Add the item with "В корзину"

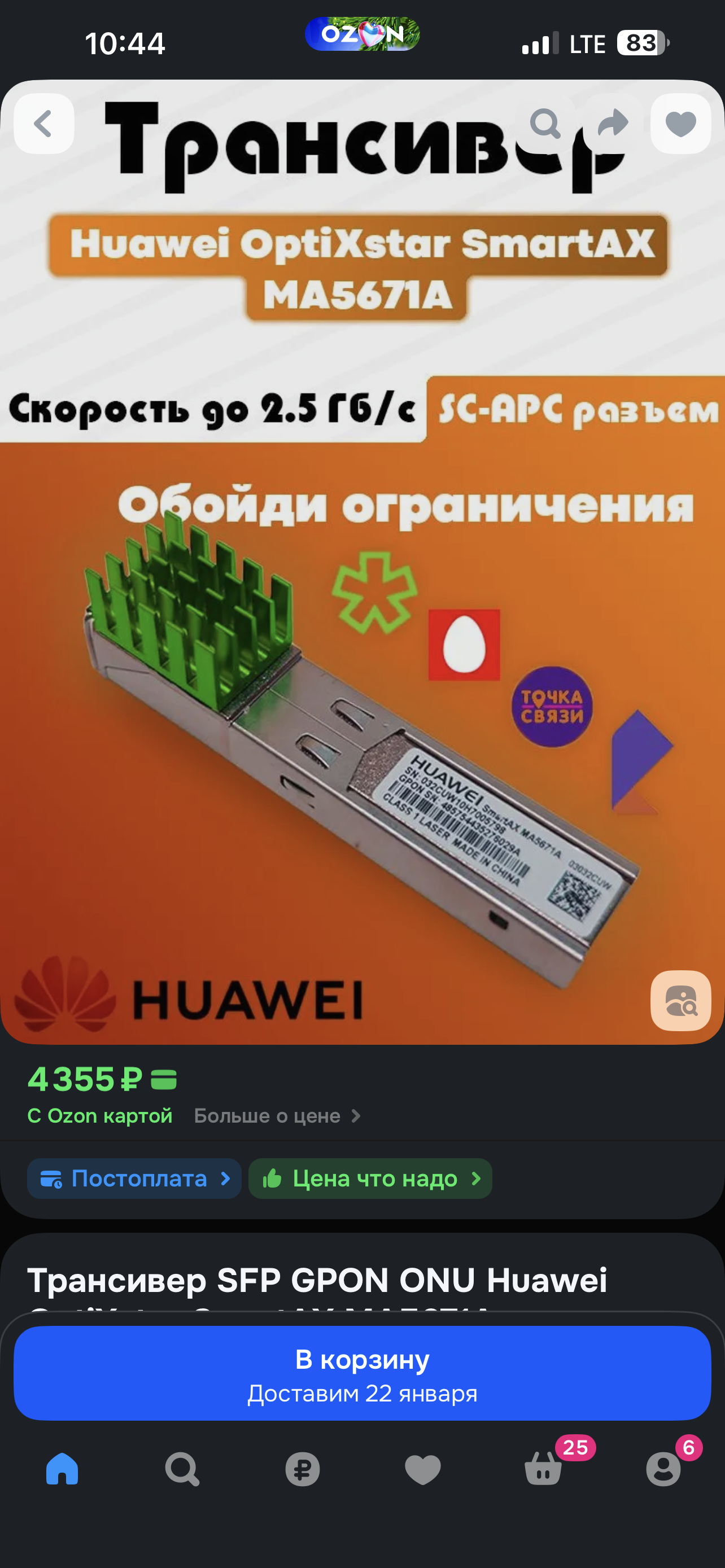[x=362, y=1373]
